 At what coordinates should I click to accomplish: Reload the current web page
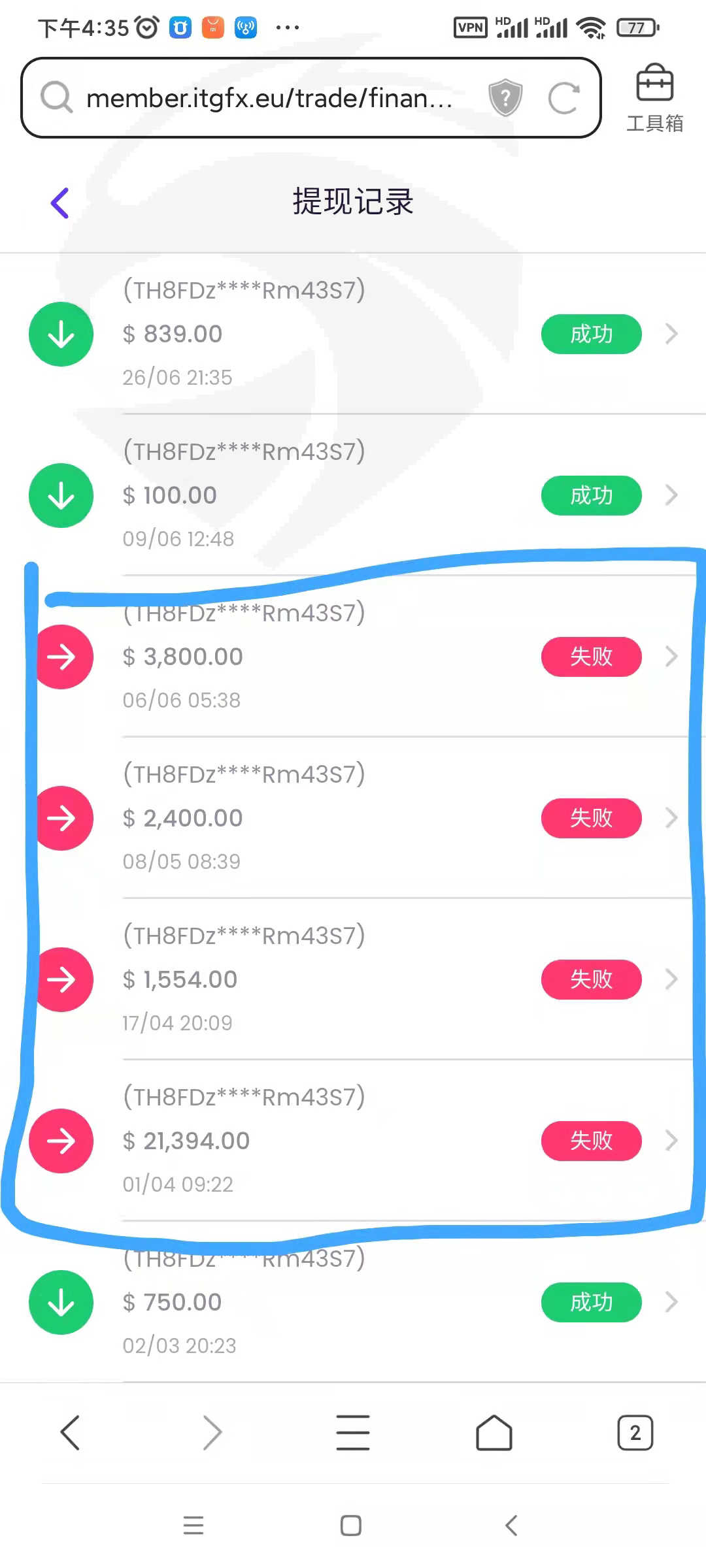[563, 98]
